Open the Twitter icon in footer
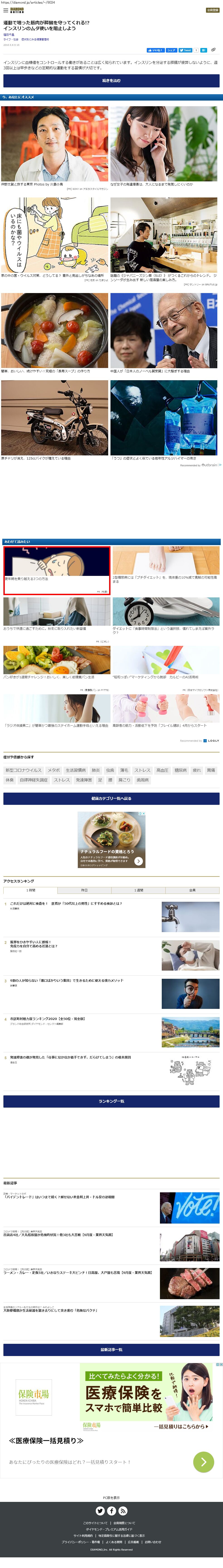 click(x=100, y=1511)
